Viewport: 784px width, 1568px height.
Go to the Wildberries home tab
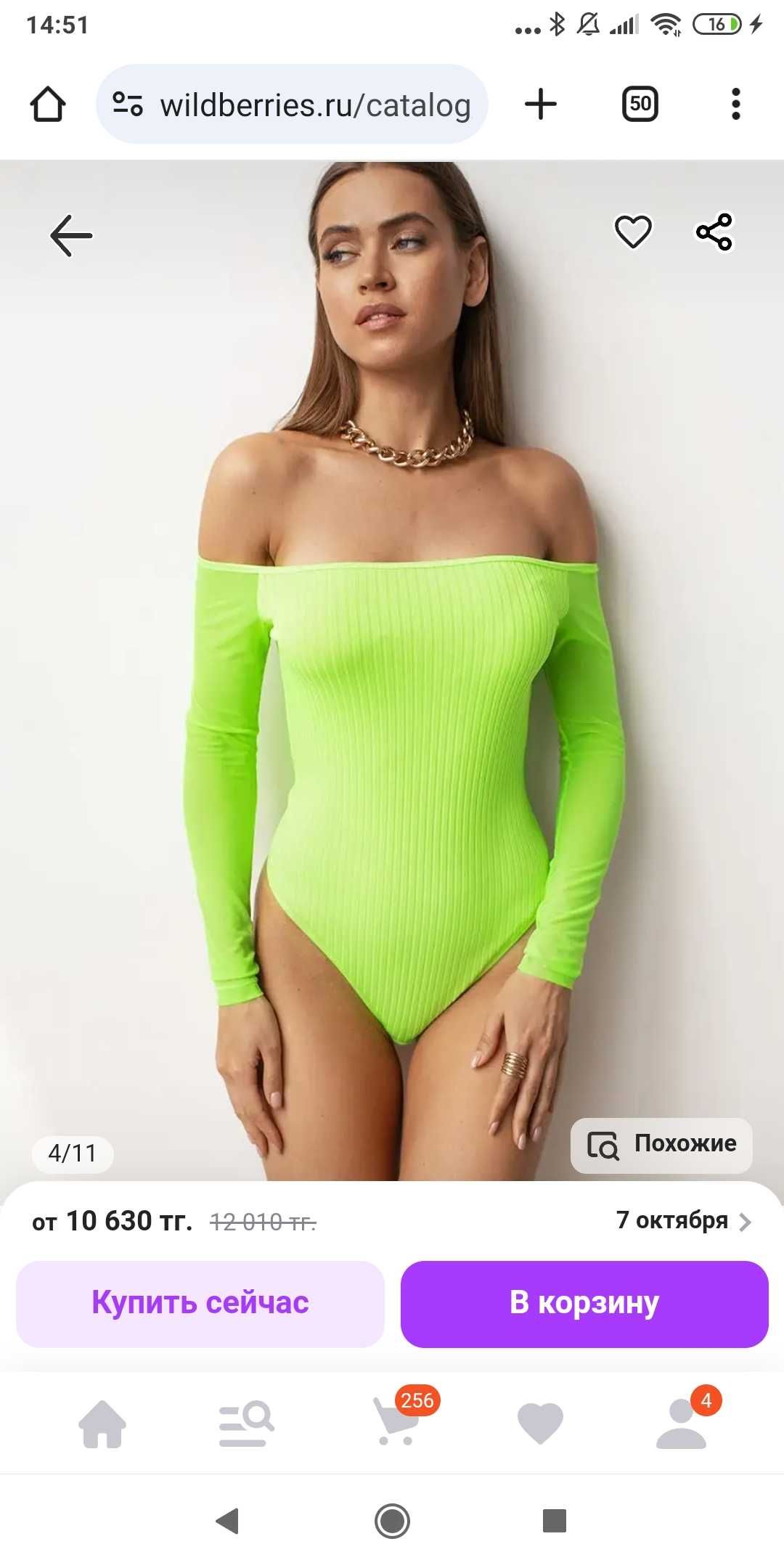102,1423
